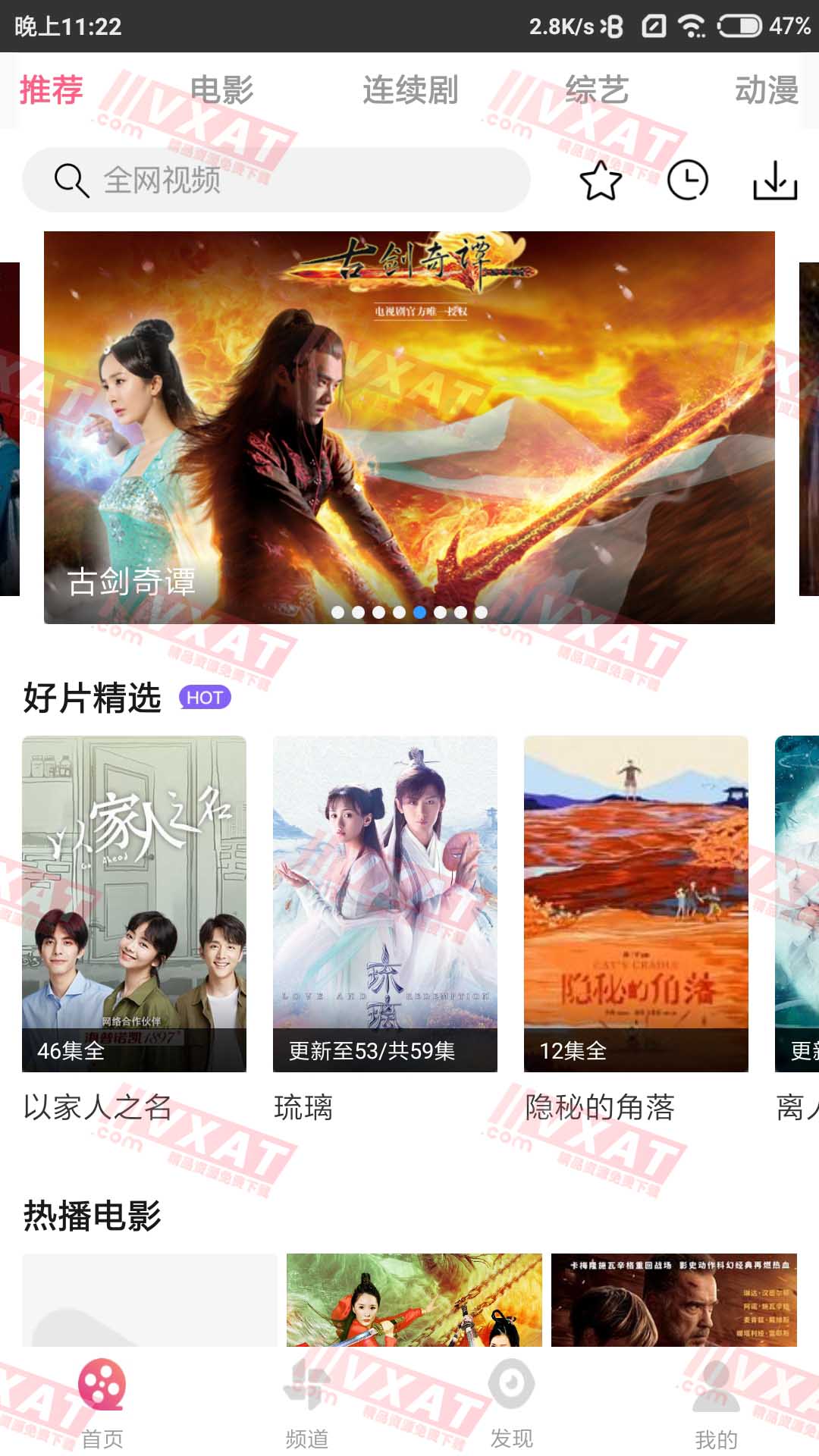Open the 连续剧 category
Viewport: 819px width, 1456px height.
(409, 89)
